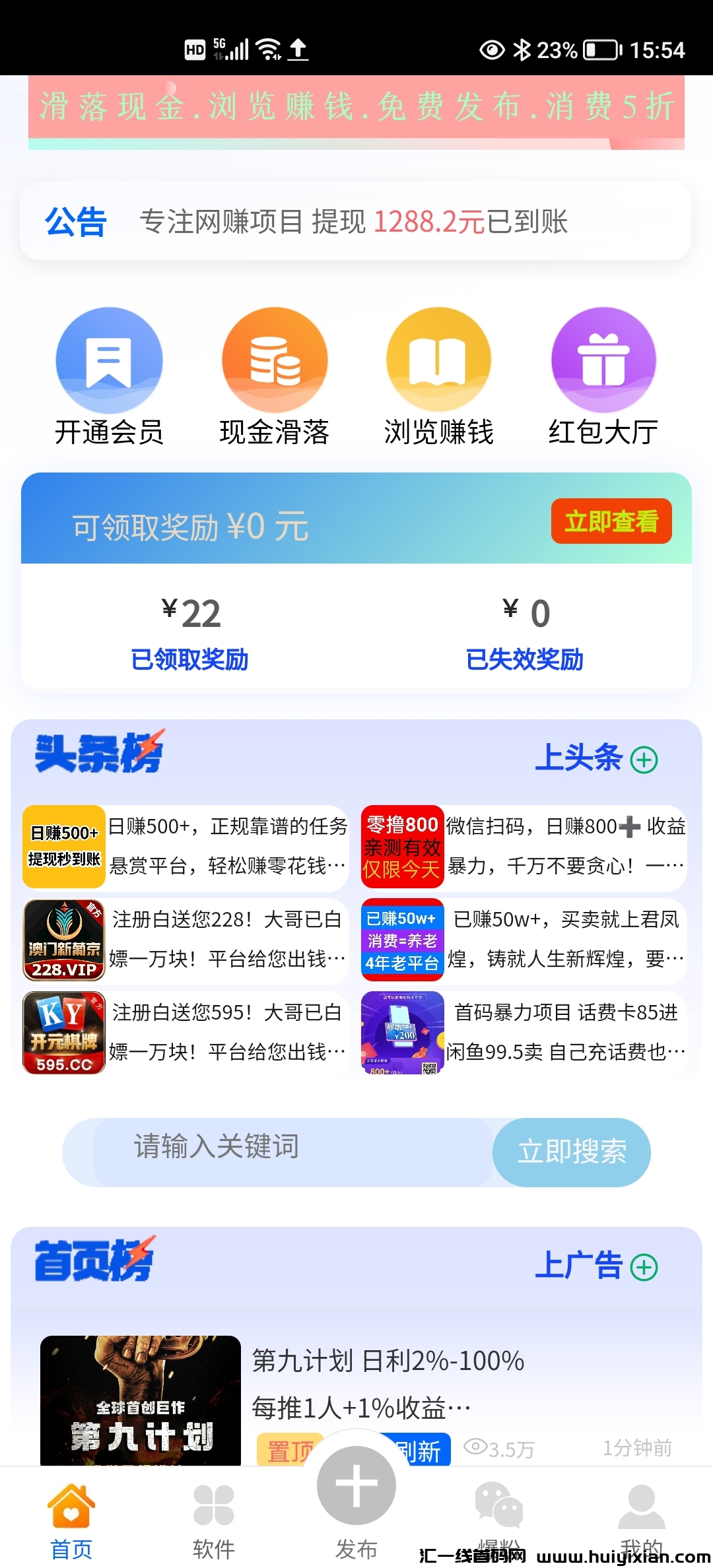Open the 澳门新葡京 228.VIP ad thumbnail

tap(63, 942)
